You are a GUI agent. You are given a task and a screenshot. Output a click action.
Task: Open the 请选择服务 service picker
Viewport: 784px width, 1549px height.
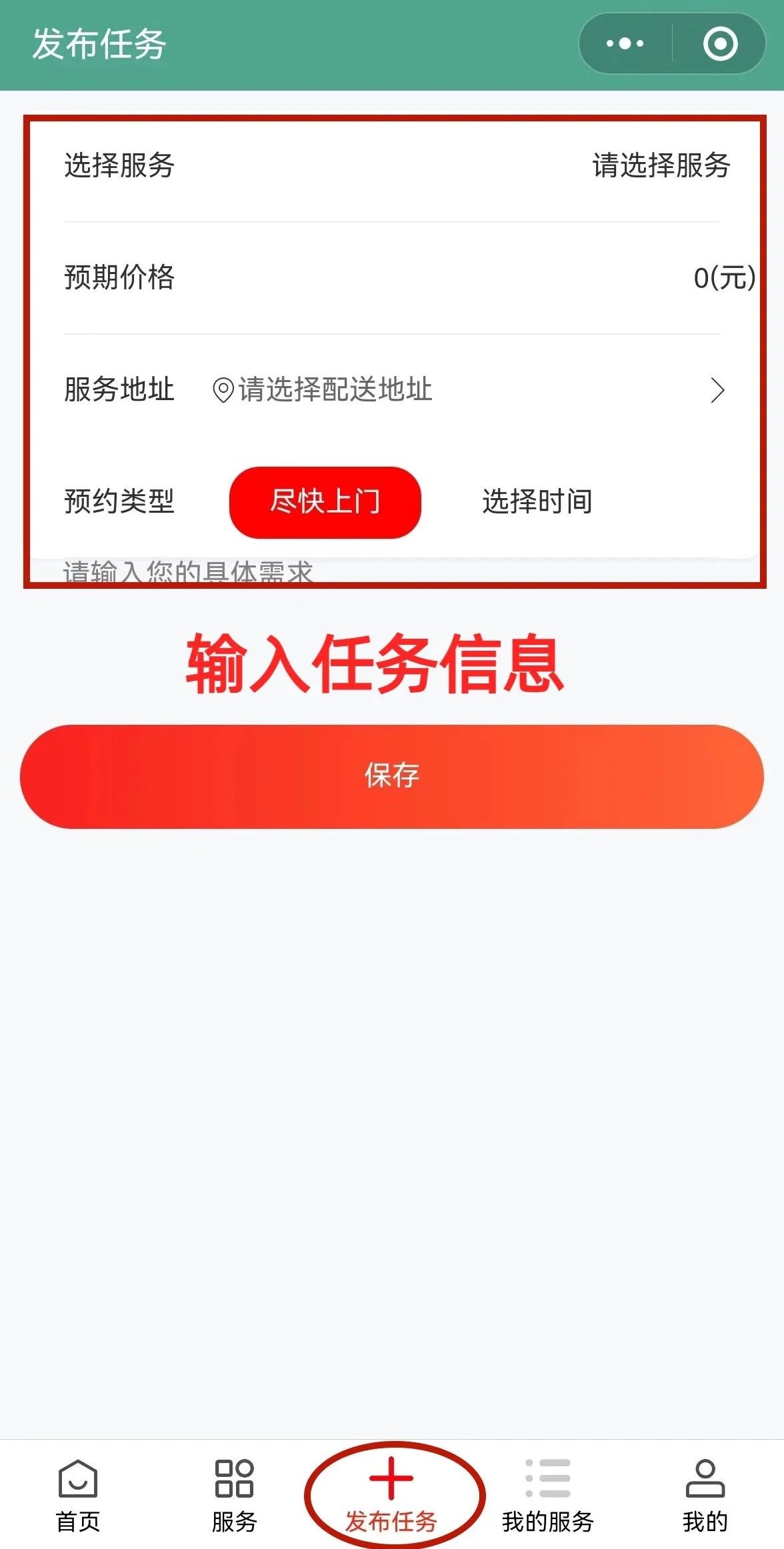(660, 165)
